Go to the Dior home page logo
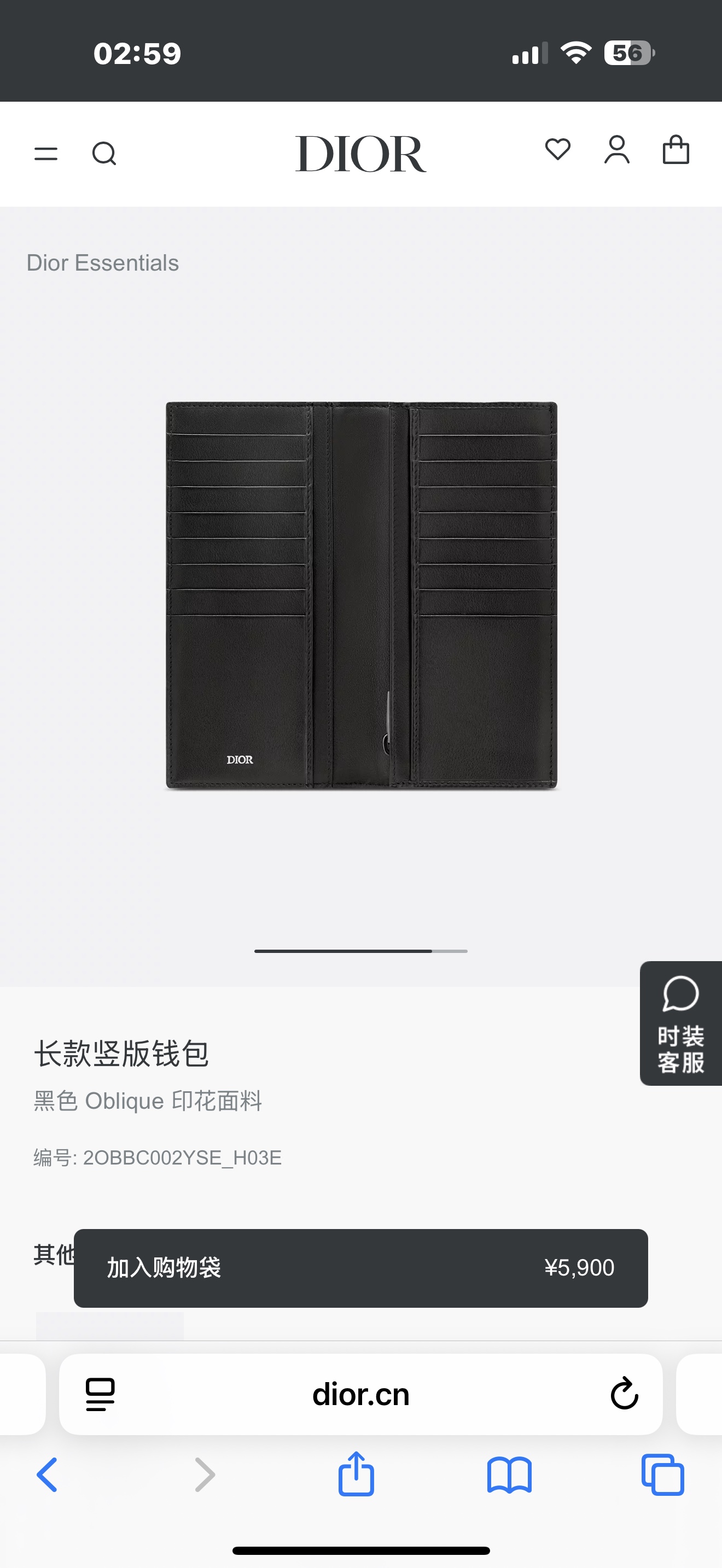This screenshot has width=722, height=1568. 360,154
